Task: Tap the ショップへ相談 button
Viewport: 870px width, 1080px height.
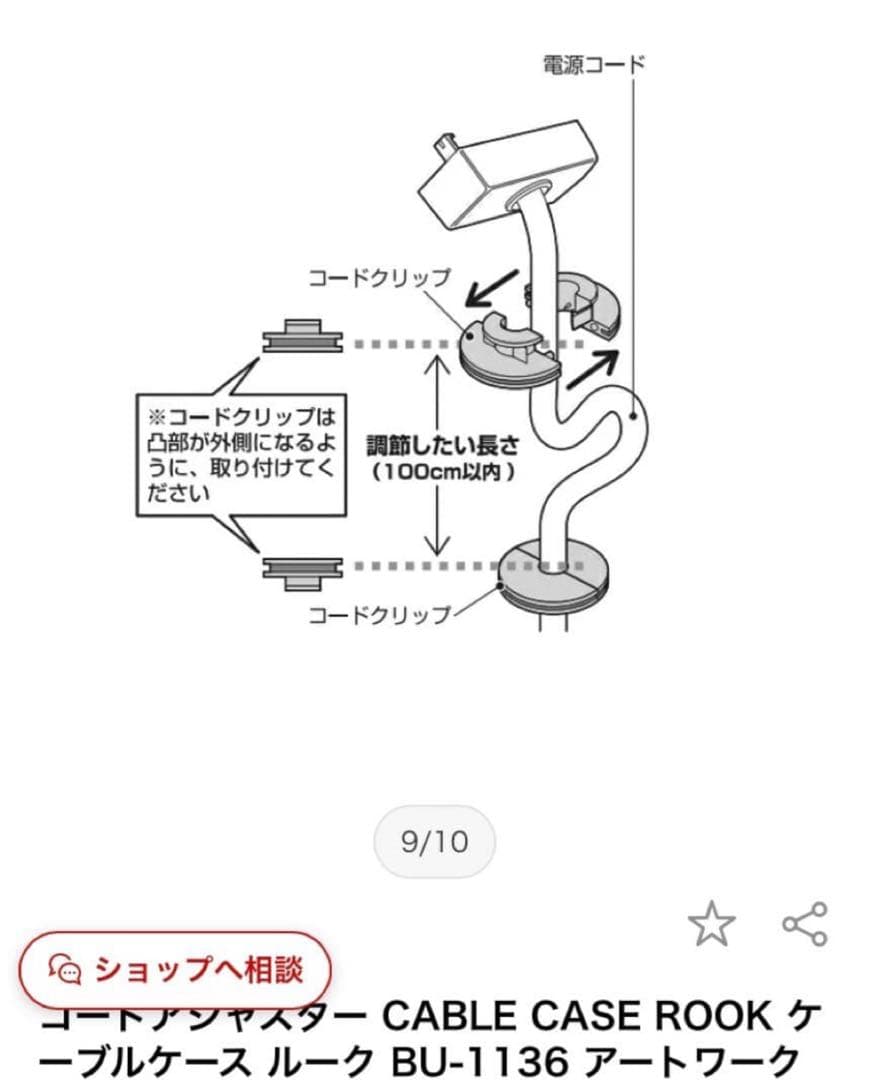Action: [x=175, y=969]
